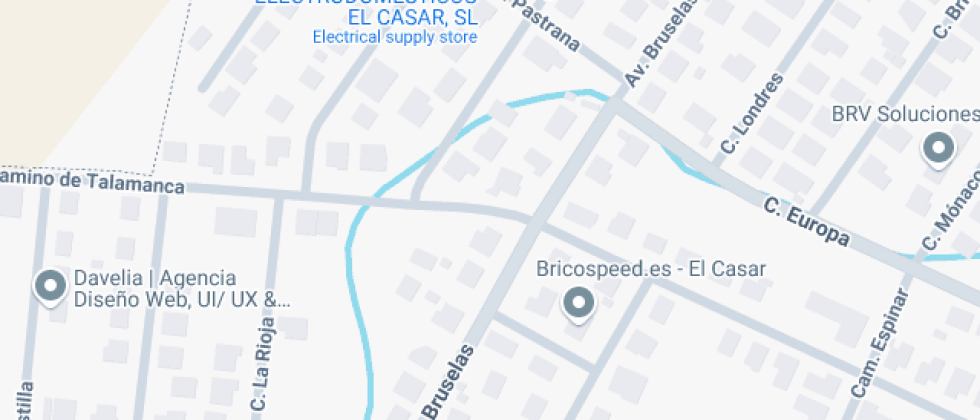Open the El Casar, SL electrical supply store
The image size is (980, 420).
[x=395, y=18]
